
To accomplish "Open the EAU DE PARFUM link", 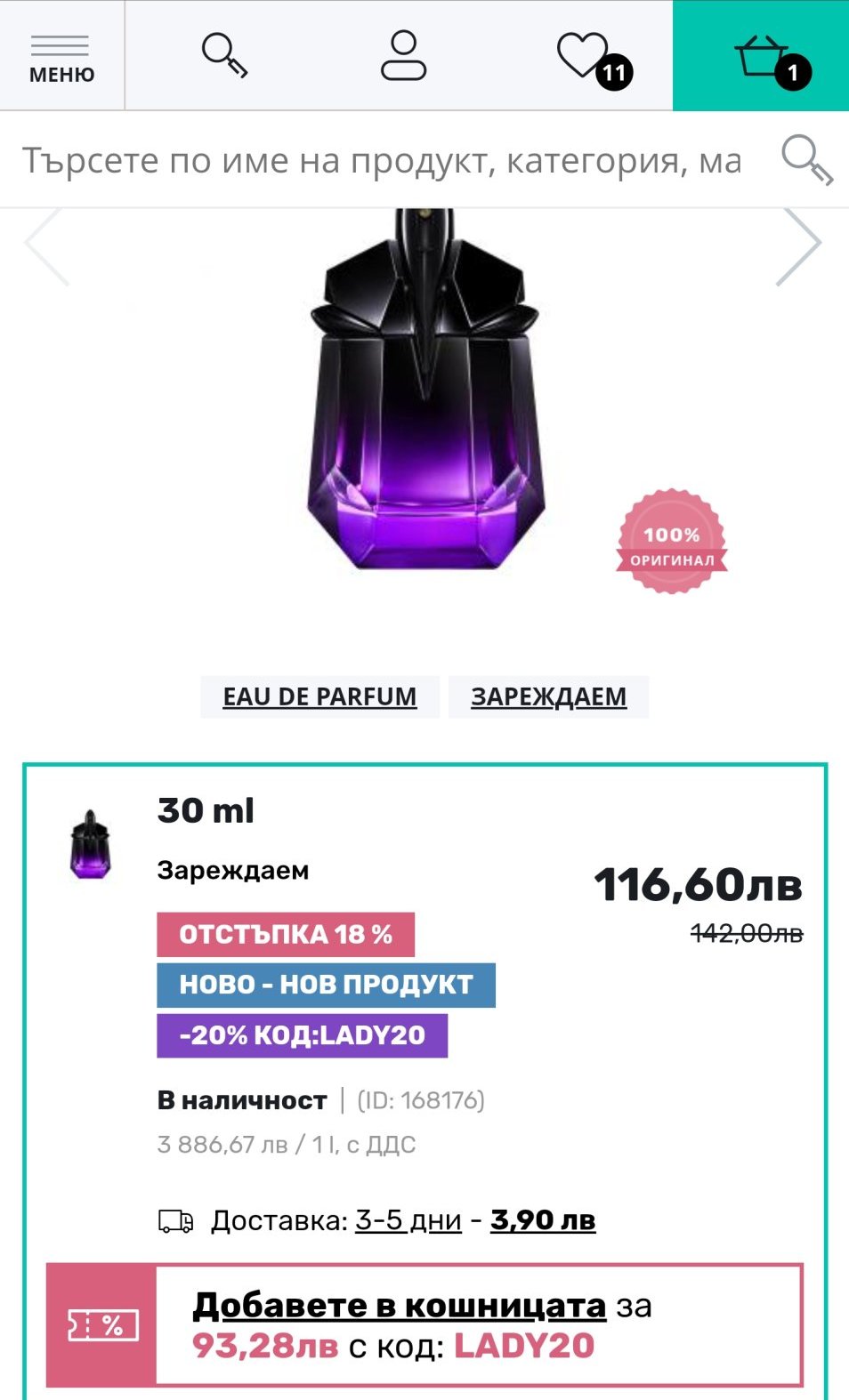I will point(319,696).
